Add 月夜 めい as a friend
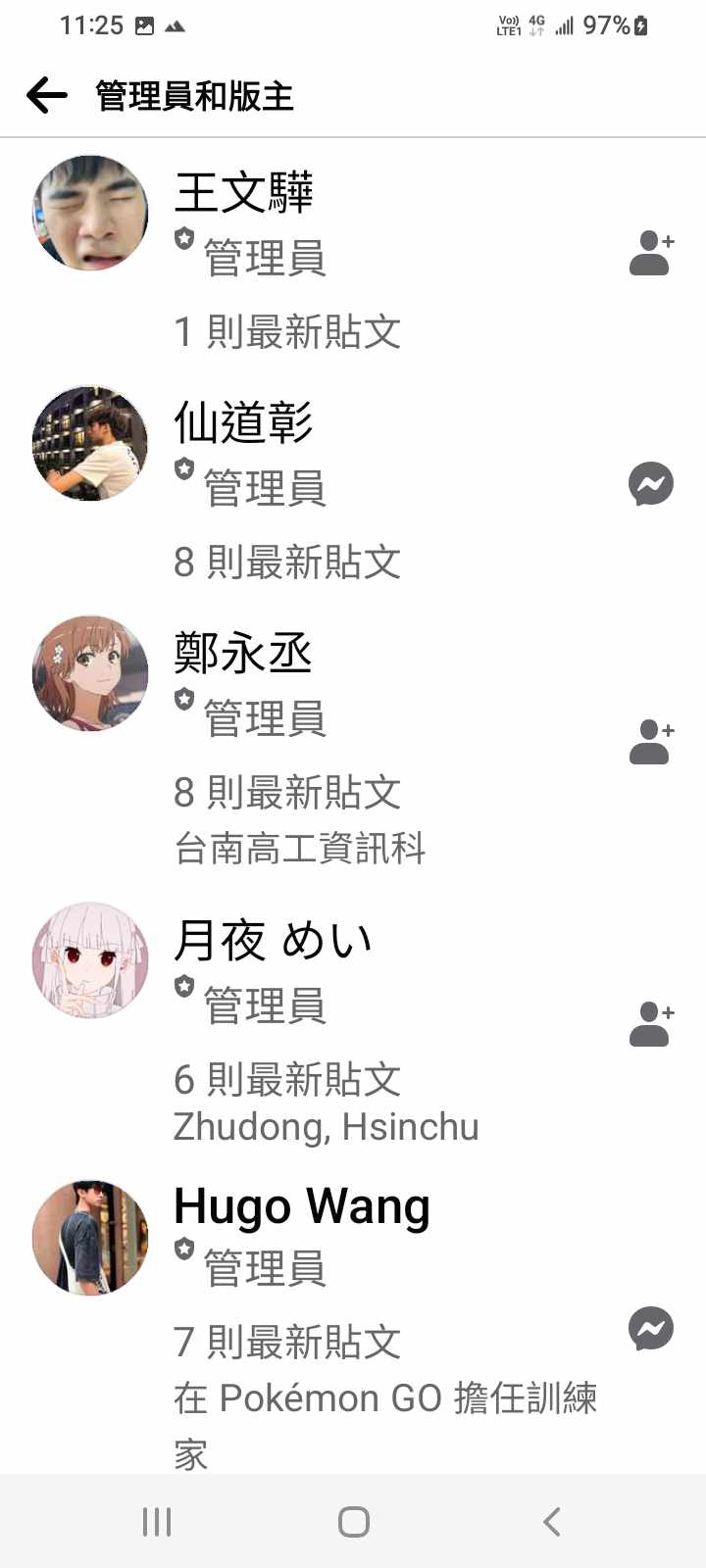 click(x=651, y=1024)
